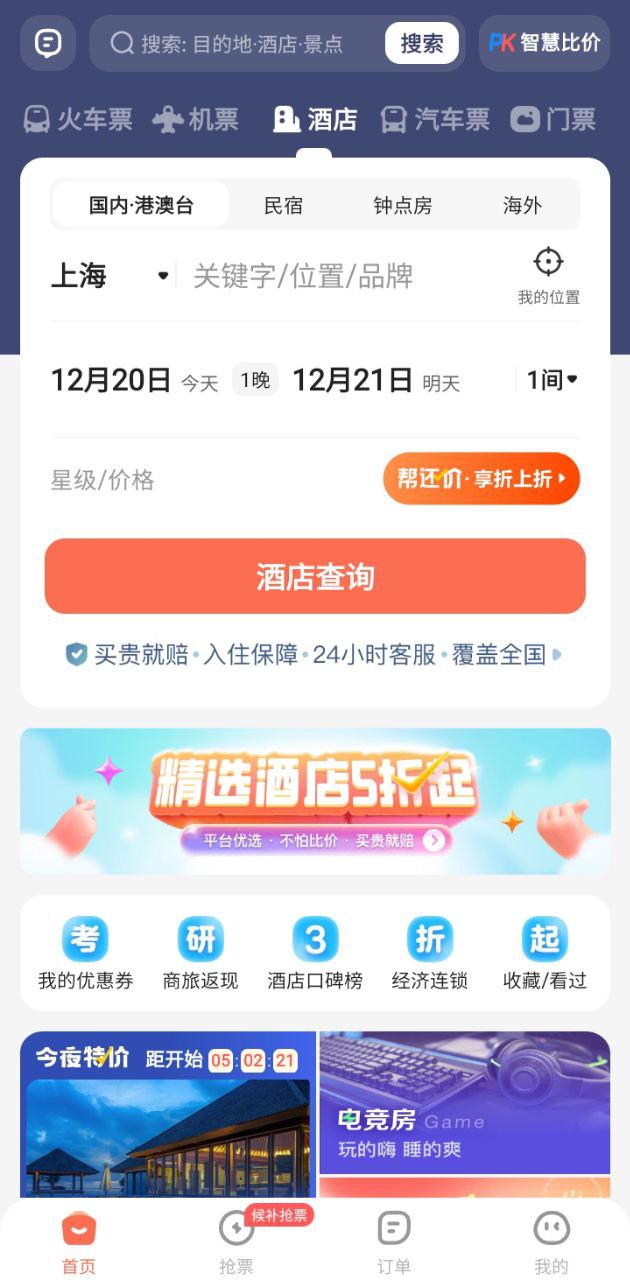Open 智慧比价 price comparison
The width and height of the screenshot is (630, 1280).
[x=544, y=43]
